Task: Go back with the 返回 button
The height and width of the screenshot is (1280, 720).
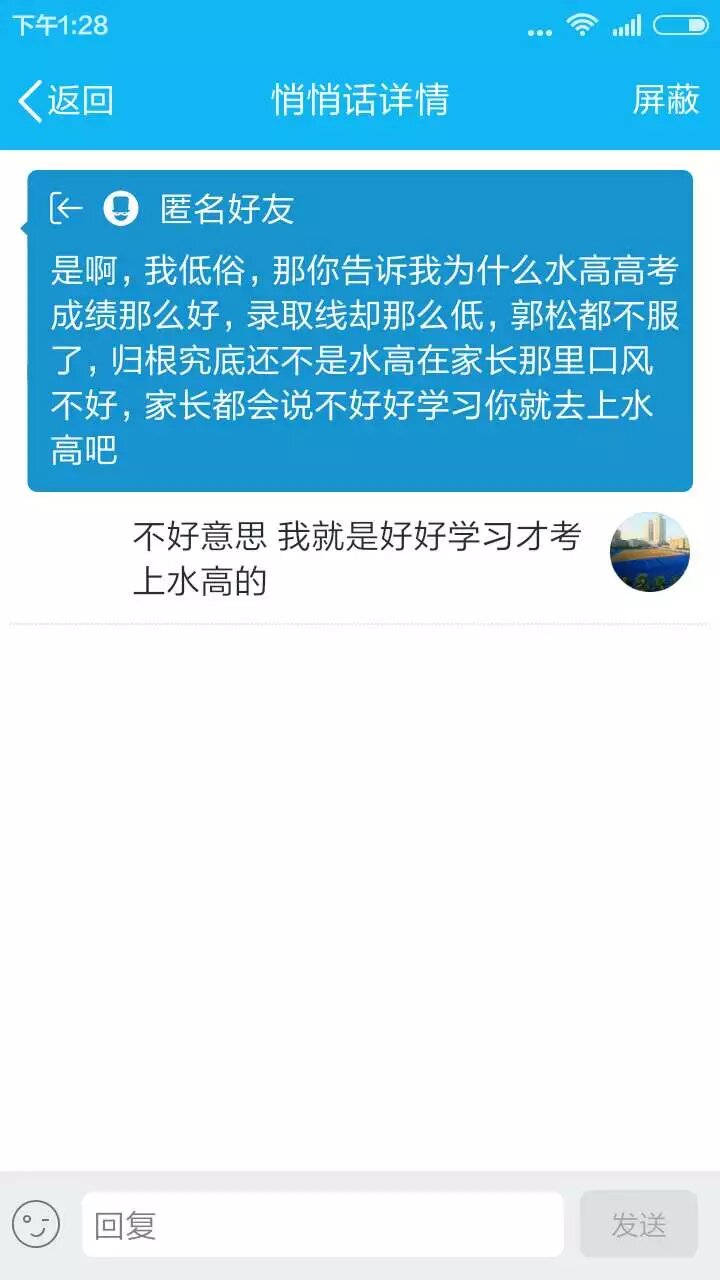Action: pos(66,100)
